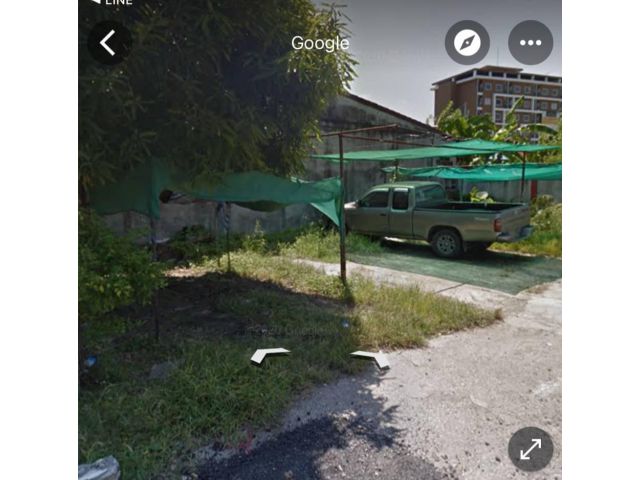Return to LINE app via status bar

(x=112, y=3)
